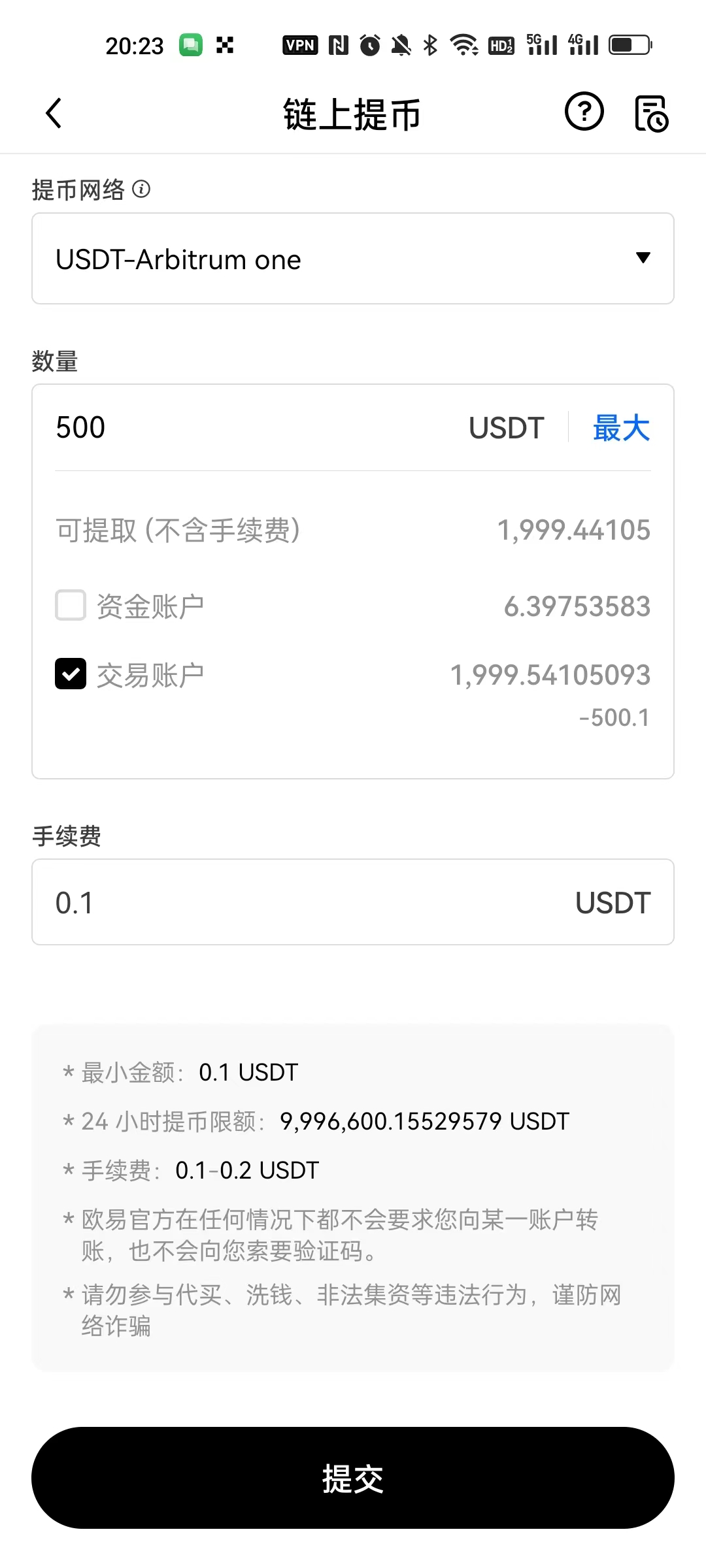Image resolution: width=706 pixels, height=1568 pixels.
Task: Expand the USDT-Arbitrum one network dropdown
Action: click(x=353, y=259)
